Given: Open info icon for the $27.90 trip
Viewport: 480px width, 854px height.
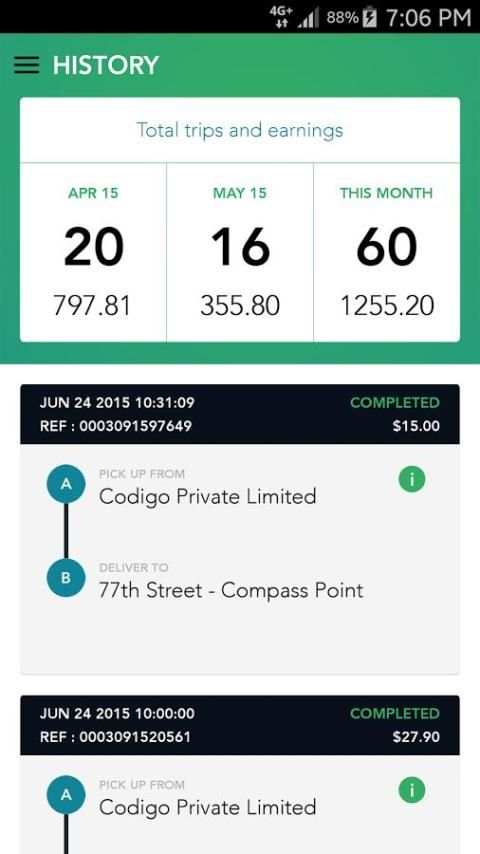Looking at the screenshot, I should pos(411,790).
